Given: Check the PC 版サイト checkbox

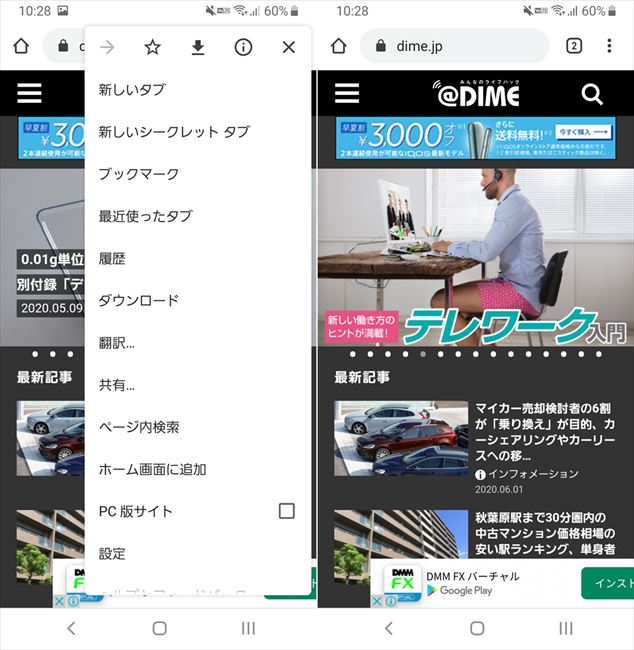Looking at the screenshot, I should point(287,511).
